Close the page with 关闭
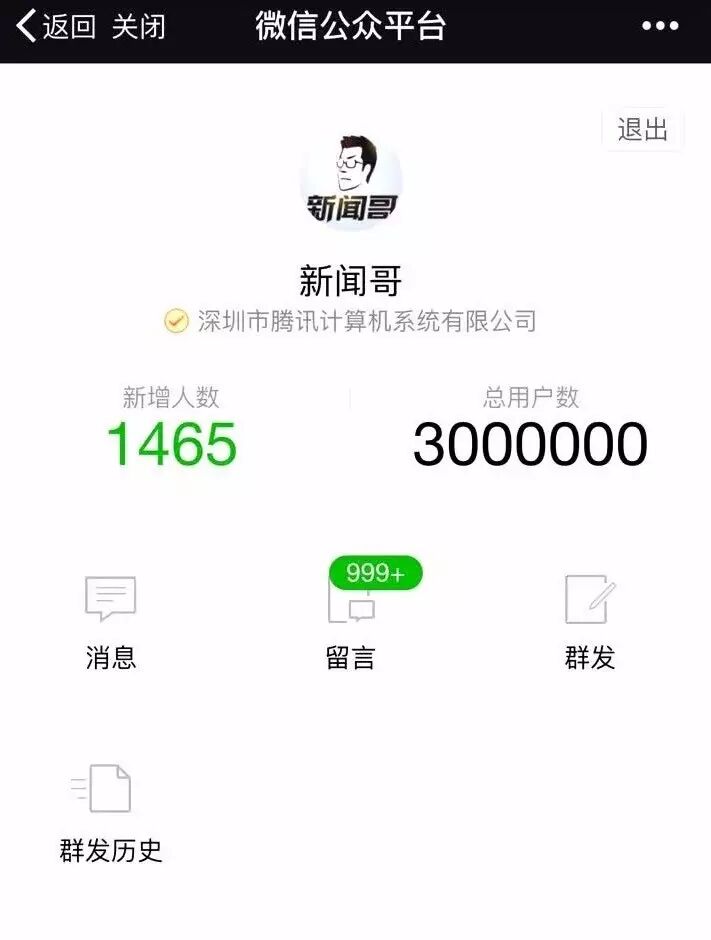The height and width of the screenshot is (940, 711). (138, 27)
